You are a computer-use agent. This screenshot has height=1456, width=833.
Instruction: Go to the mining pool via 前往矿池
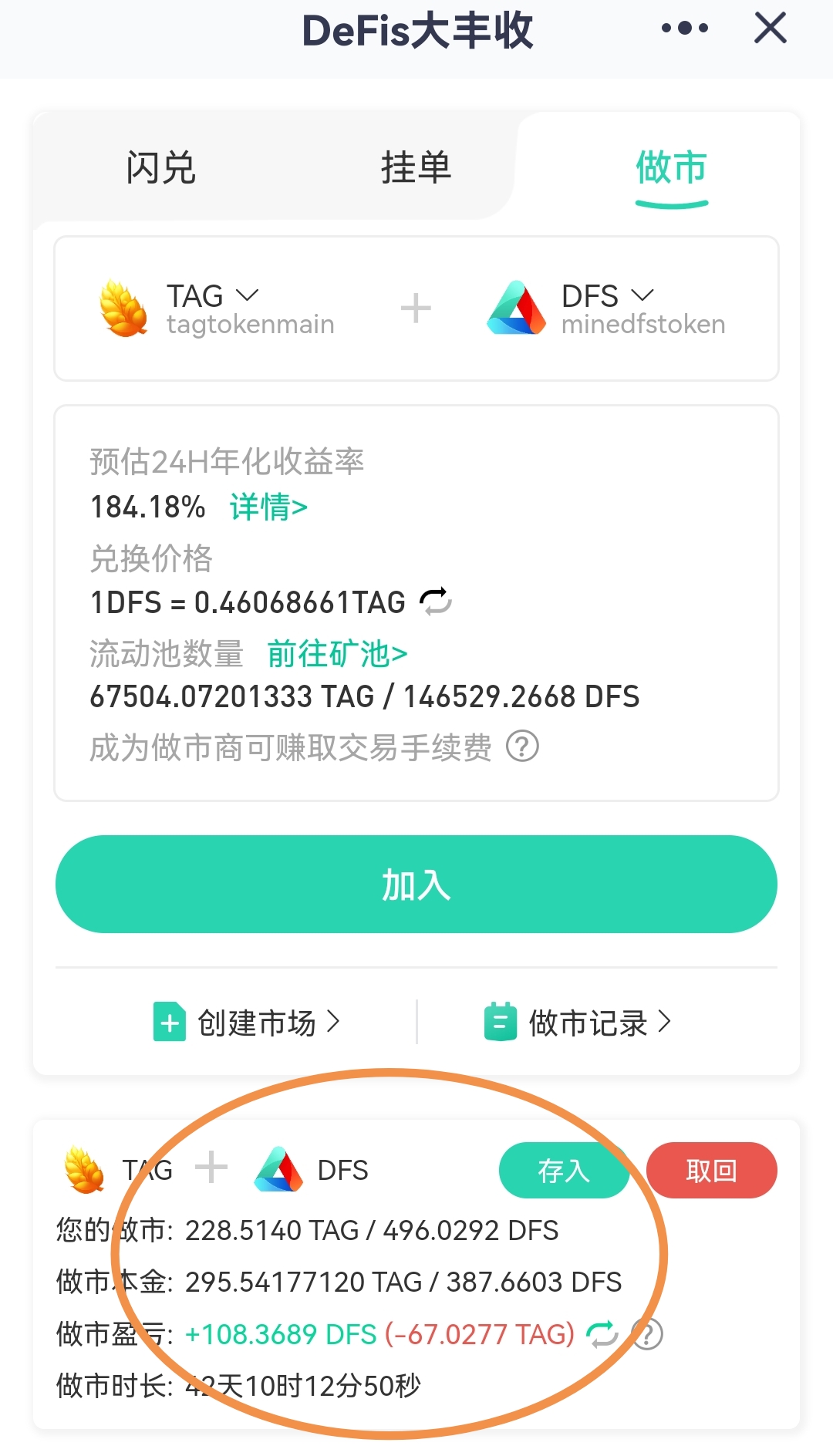point(337,654)
